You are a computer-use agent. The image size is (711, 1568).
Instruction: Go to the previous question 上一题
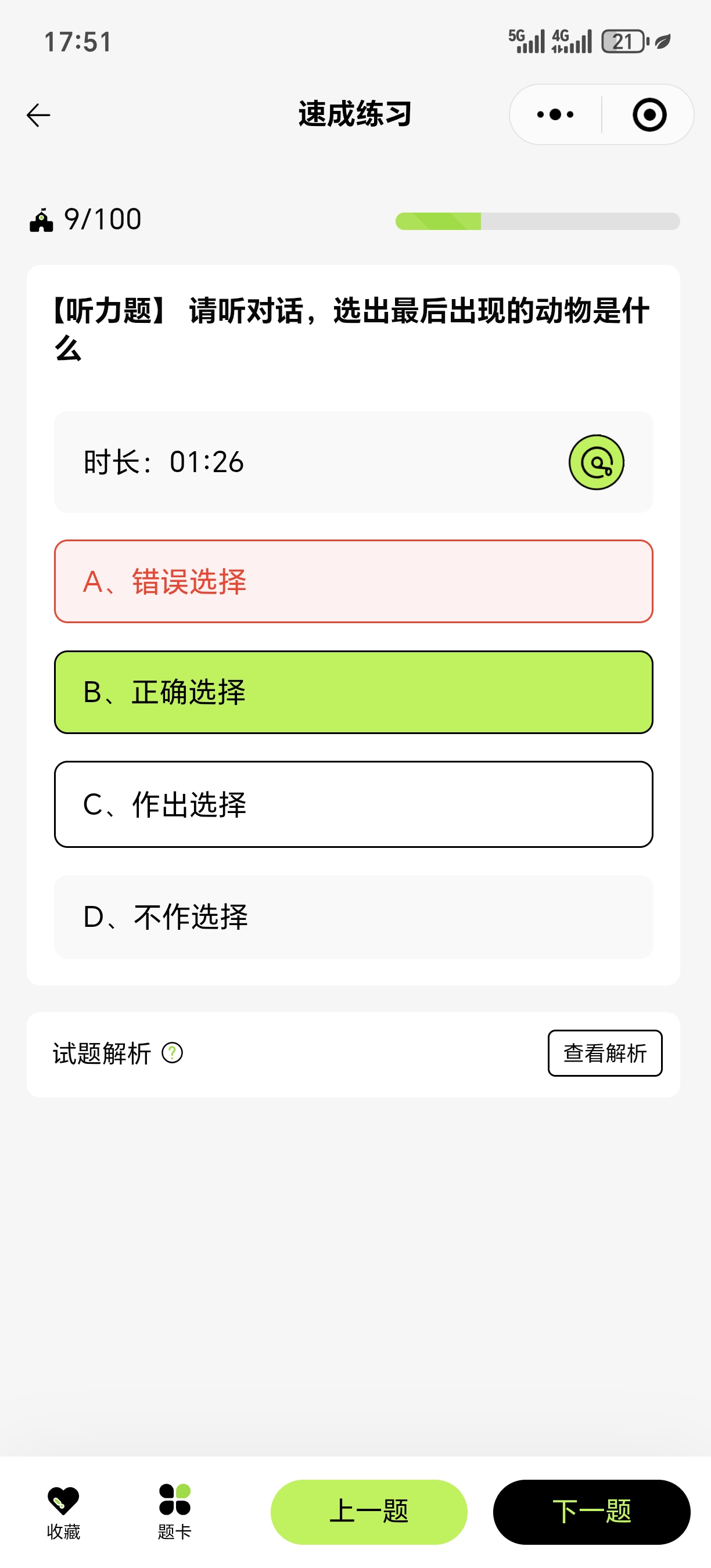coord(369,1512)
